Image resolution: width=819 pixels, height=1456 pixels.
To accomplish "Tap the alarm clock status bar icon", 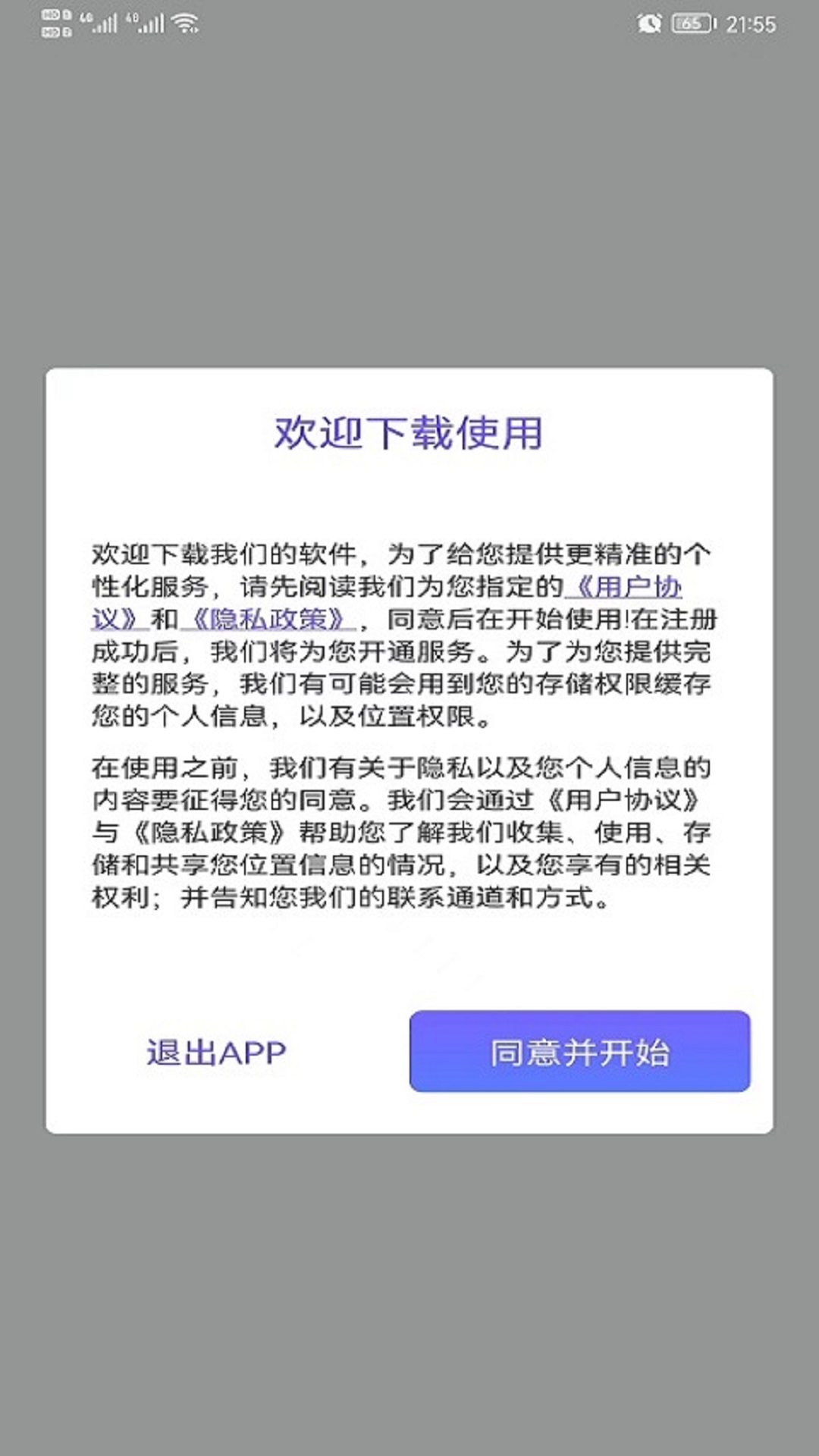I will 648,23.
